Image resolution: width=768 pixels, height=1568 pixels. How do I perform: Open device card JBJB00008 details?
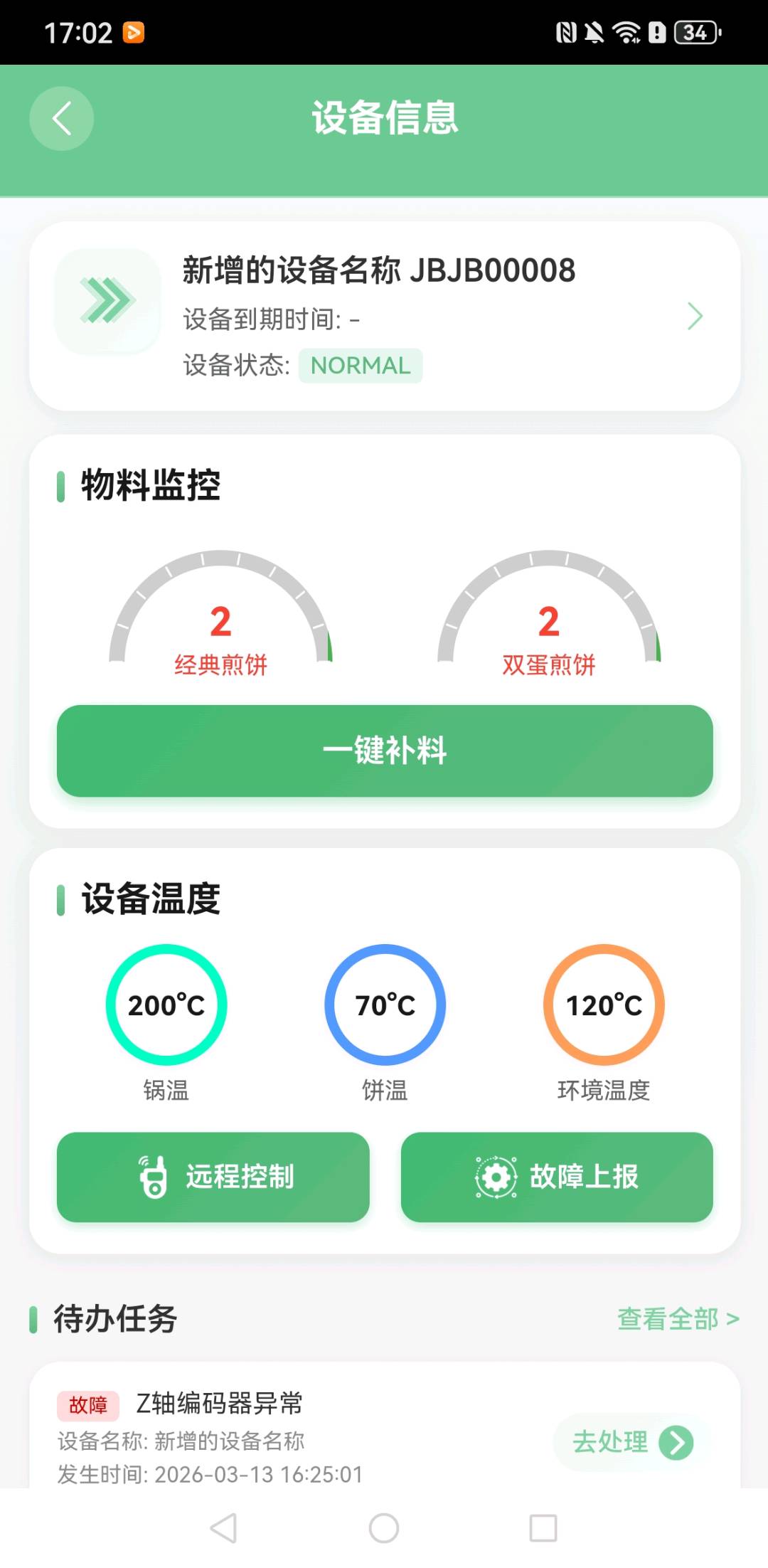coord(384,316)
